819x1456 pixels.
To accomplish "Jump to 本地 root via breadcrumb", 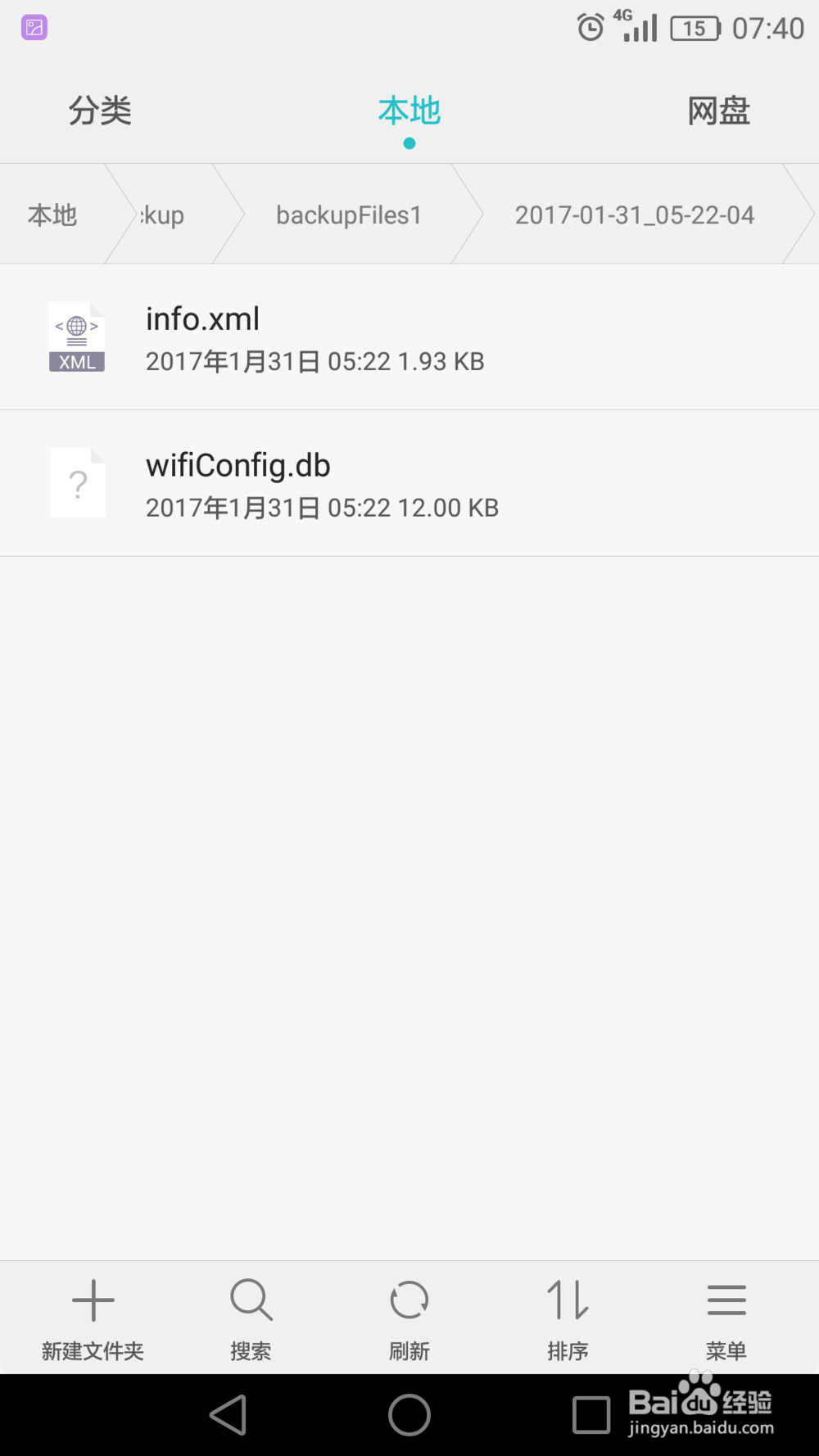I will pos(52,214).
